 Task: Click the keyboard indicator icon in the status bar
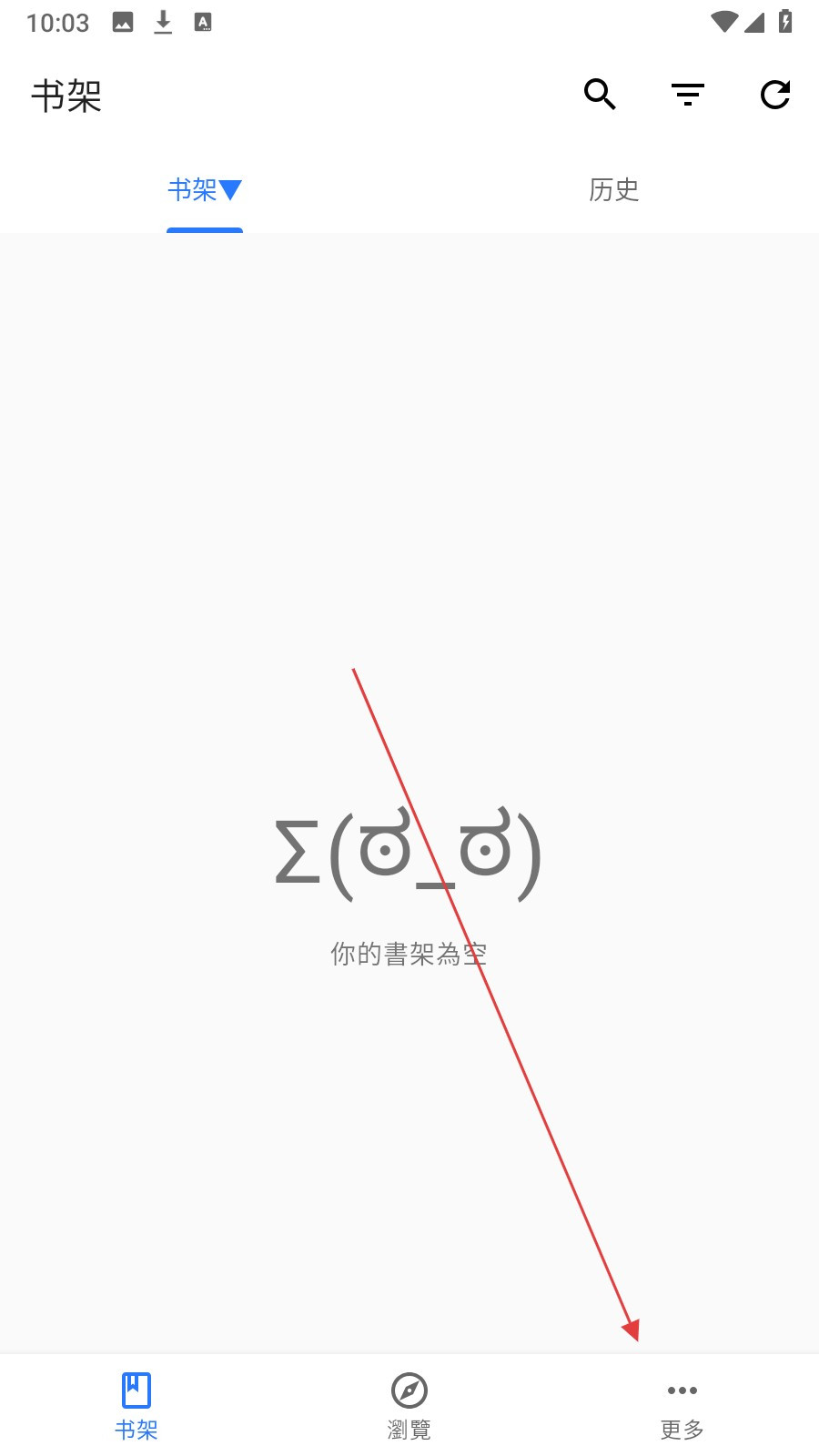tap(202, 22)
